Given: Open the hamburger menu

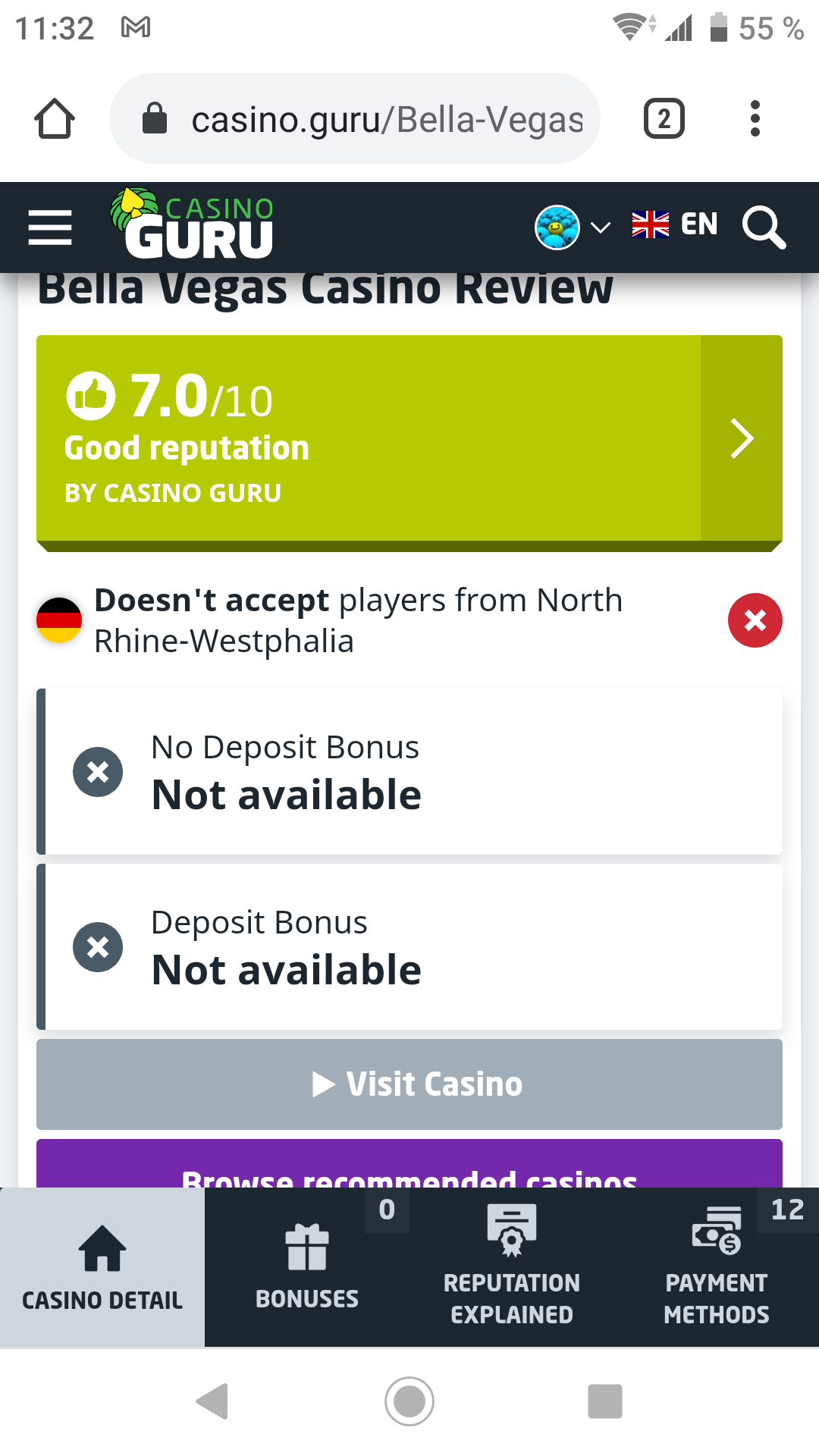Looking at the screenshot, I should point(50,227).
